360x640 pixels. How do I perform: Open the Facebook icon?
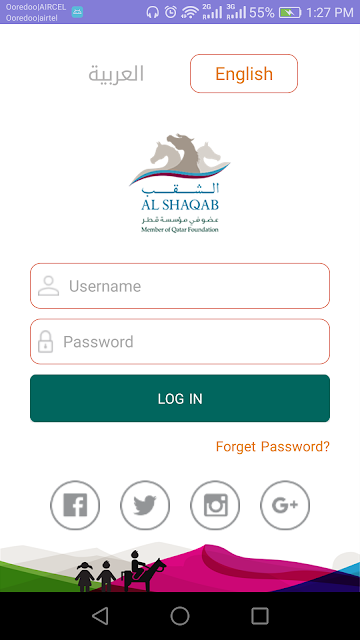pyautogui.click(x=75, y=505)
